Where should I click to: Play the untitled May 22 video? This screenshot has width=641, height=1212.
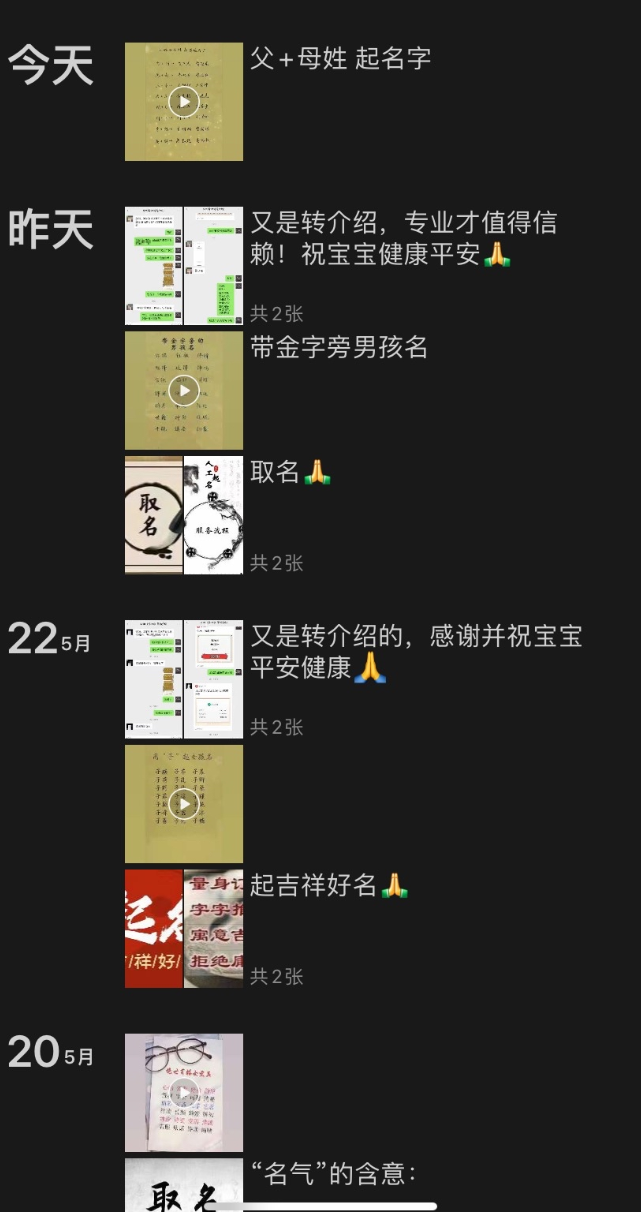pyautogui.click(x=183, y=804)
